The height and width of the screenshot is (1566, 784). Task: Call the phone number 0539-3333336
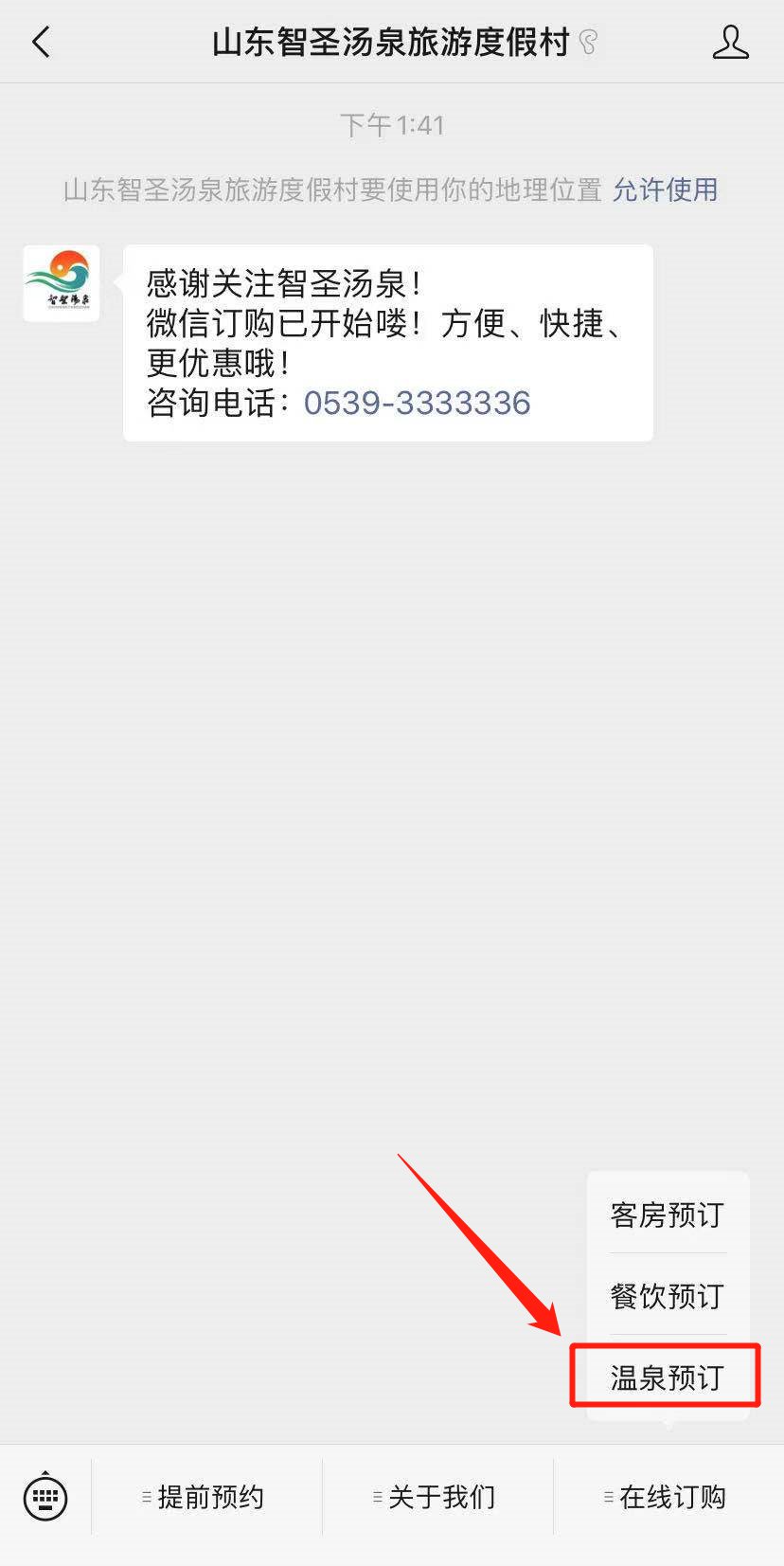417,404
